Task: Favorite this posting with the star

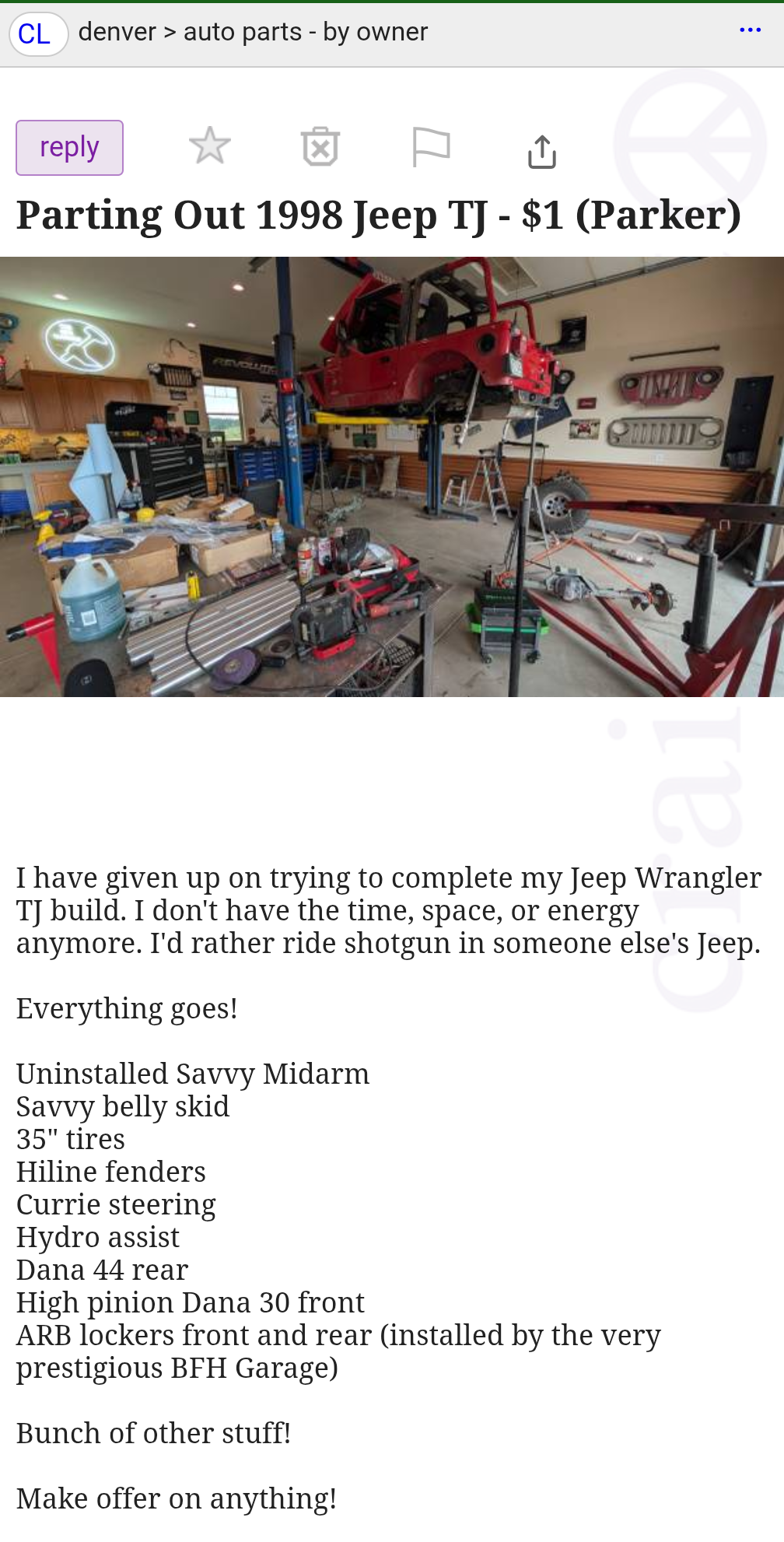Action: 210,146
